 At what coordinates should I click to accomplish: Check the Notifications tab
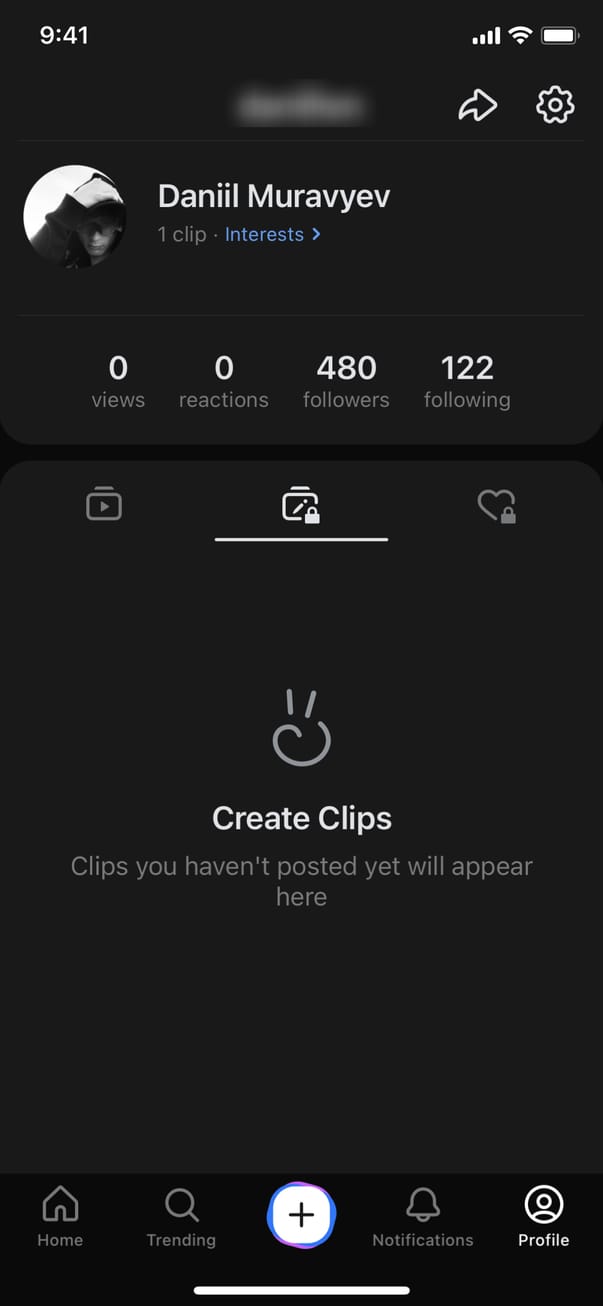(423, 1217)
